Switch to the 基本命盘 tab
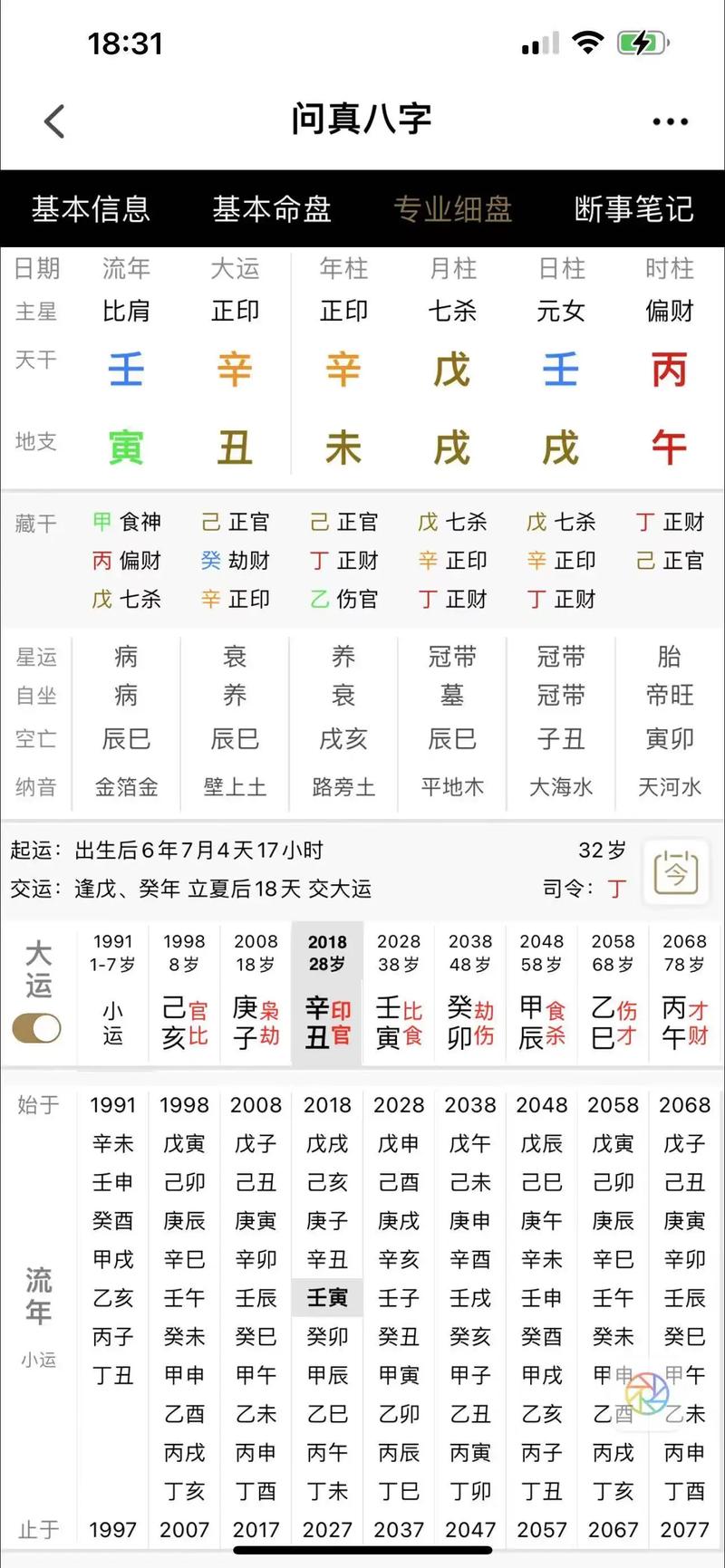The height and width of the screenshot is (1568, 725). pyautogui.click(x=272, y=209)
